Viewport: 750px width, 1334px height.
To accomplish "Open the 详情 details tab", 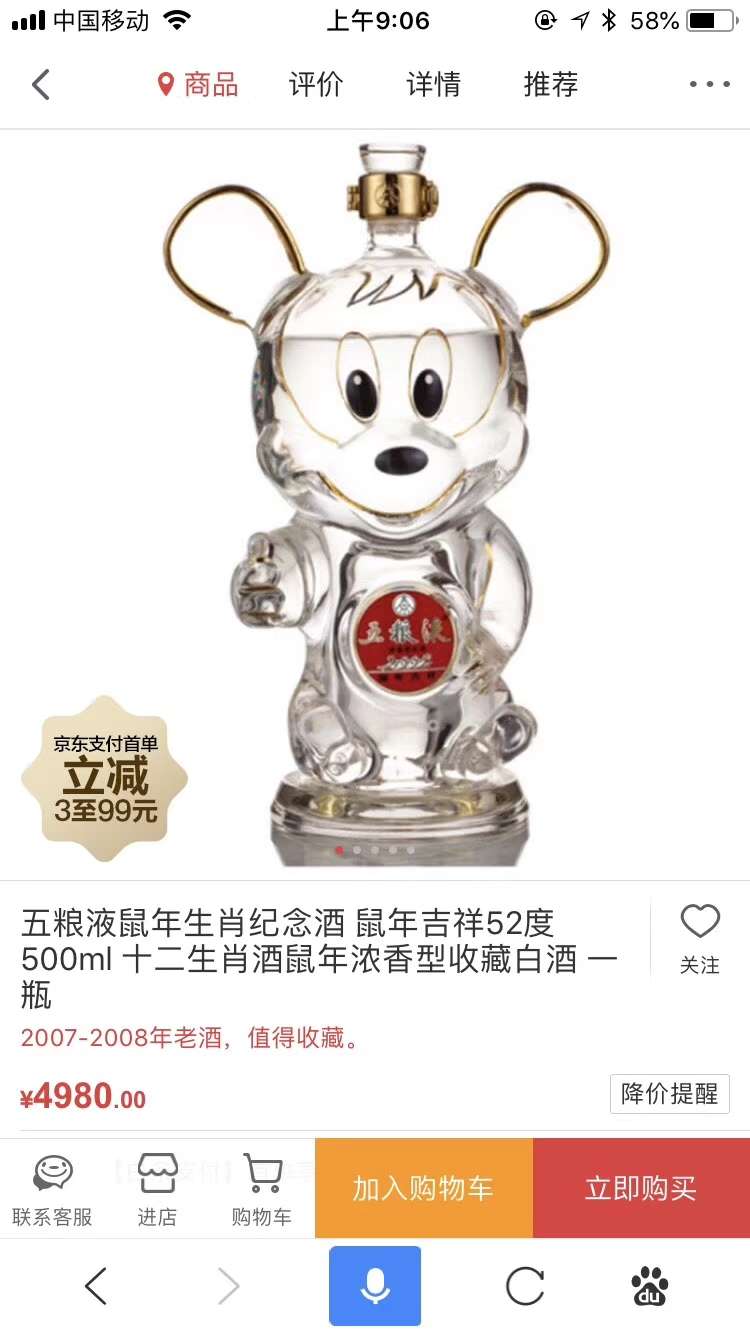I will click(433, 85).
